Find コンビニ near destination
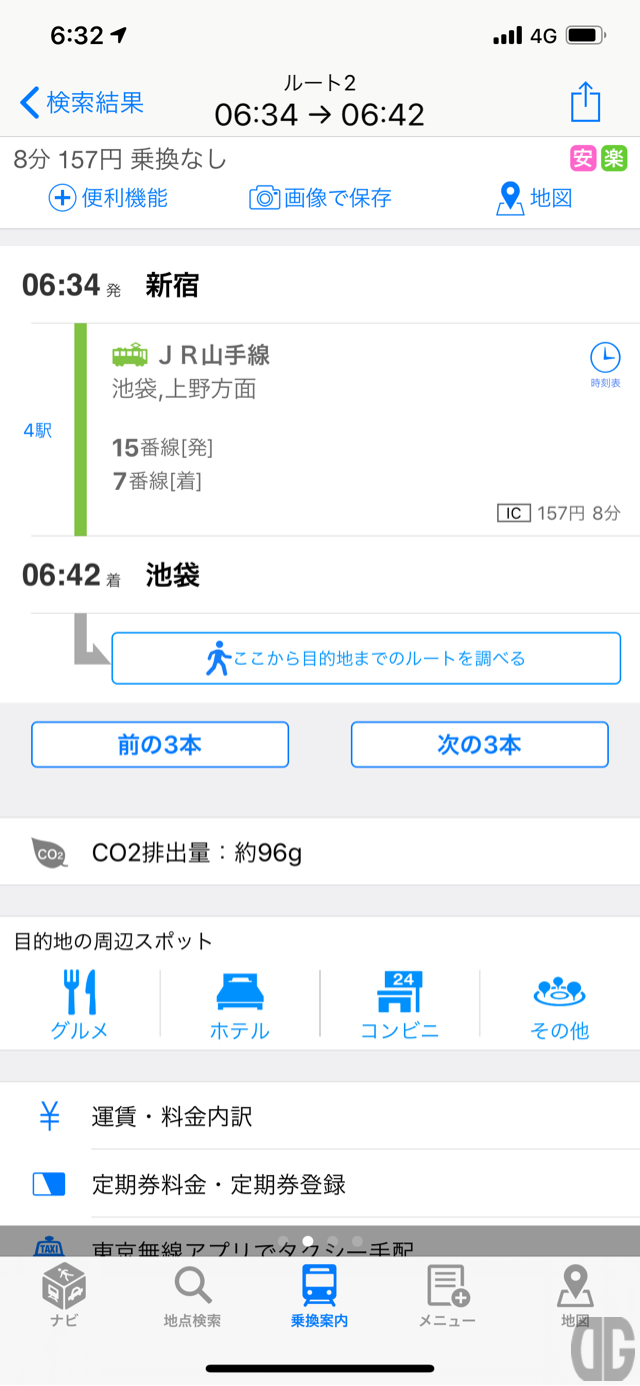Image resolution: width=640 pixels, height=1386 pixels. coord(400,1005)
